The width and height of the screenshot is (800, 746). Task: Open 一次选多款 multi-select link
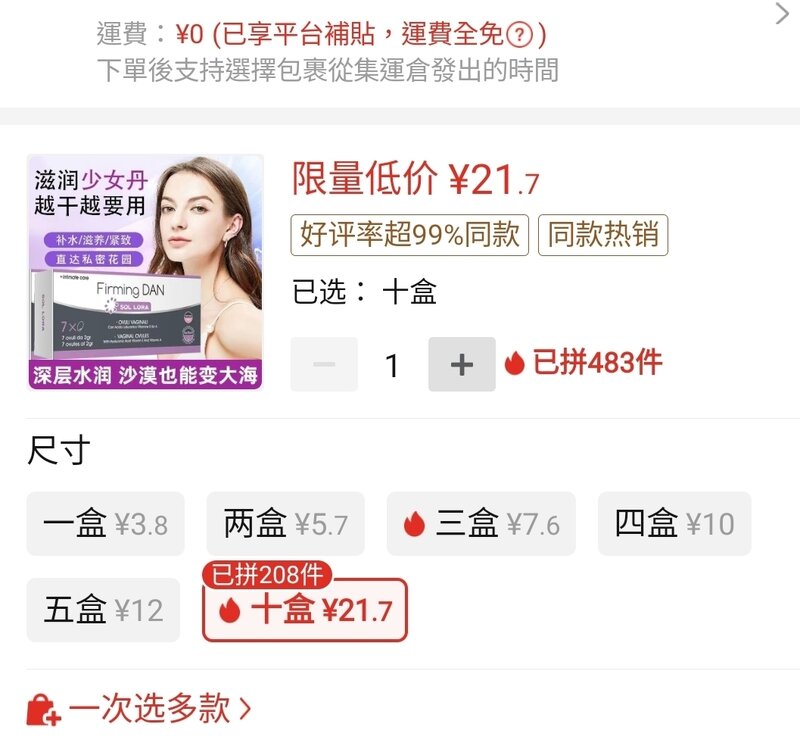140,709
